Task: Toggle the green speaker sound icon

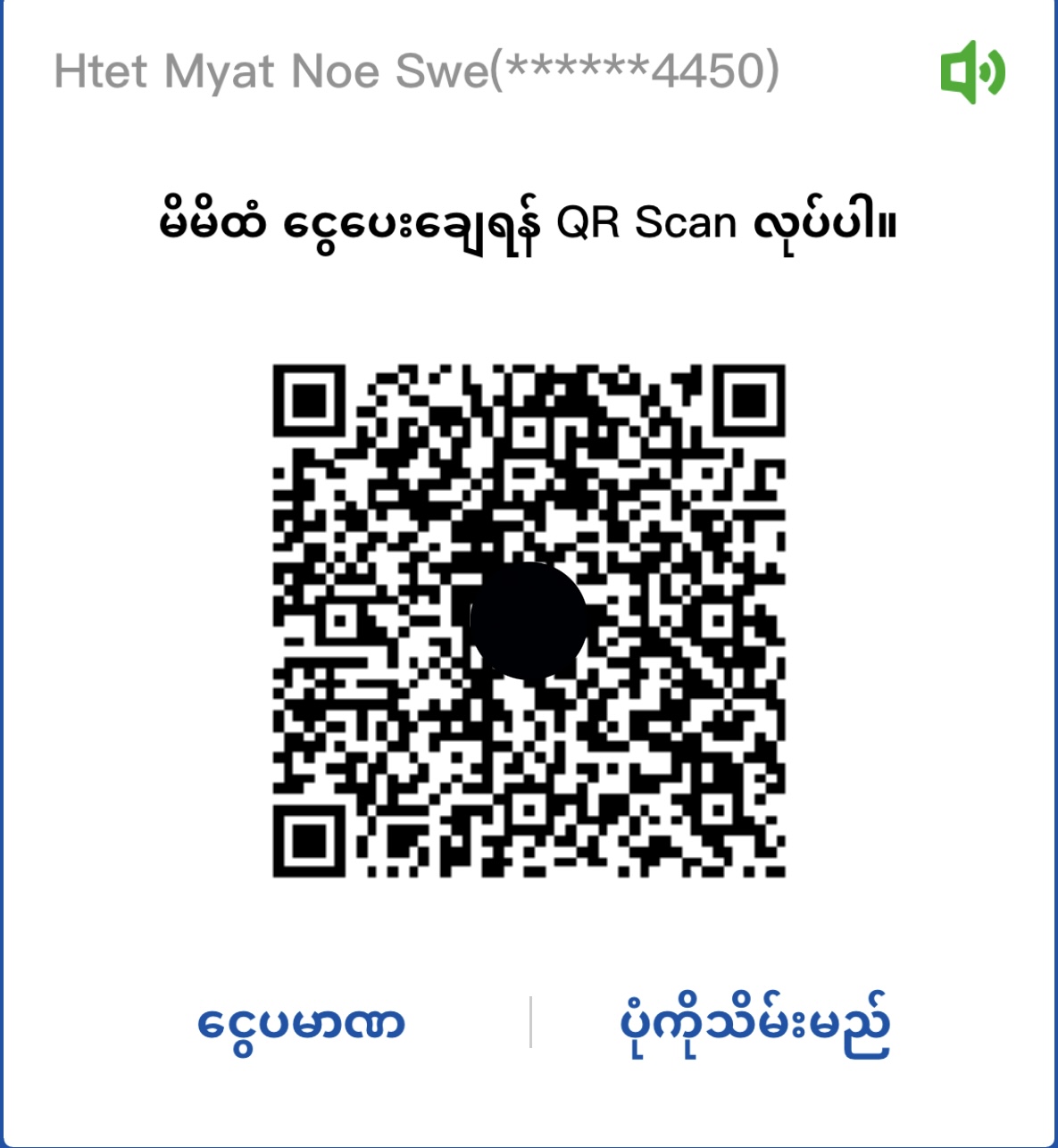Action: 972,72
